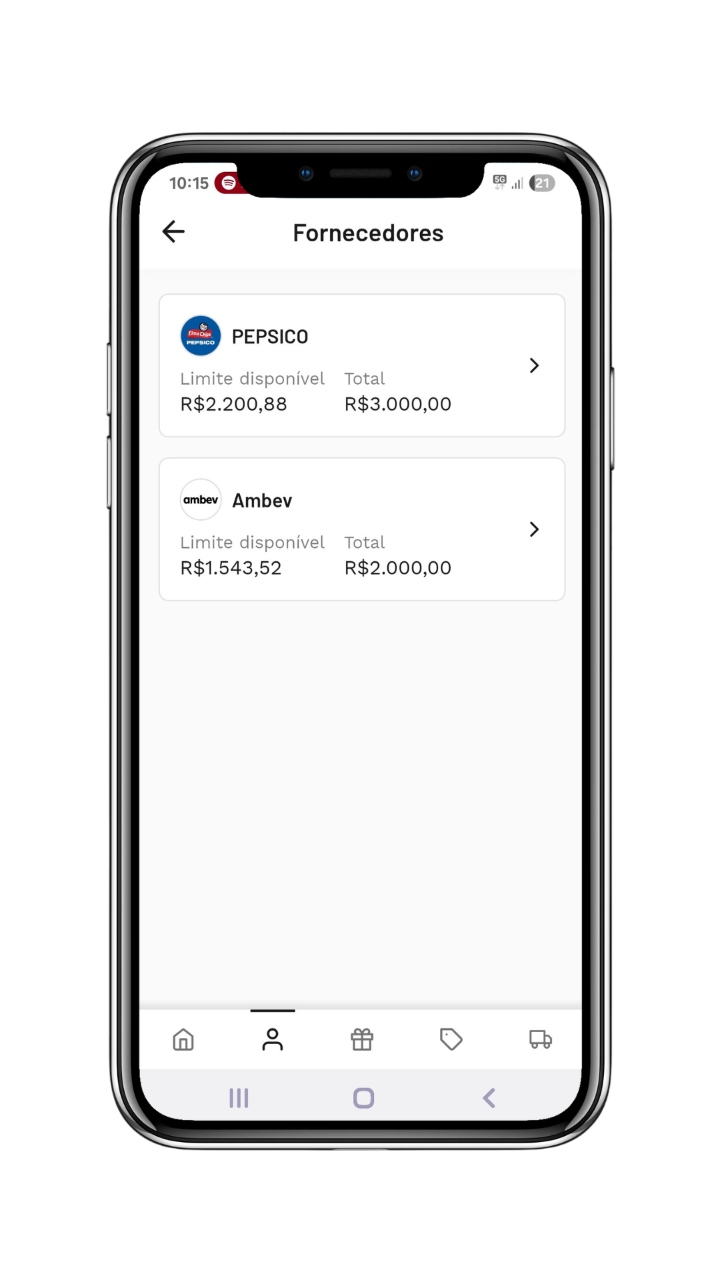Select the profile tab

tap(272, 1040)
